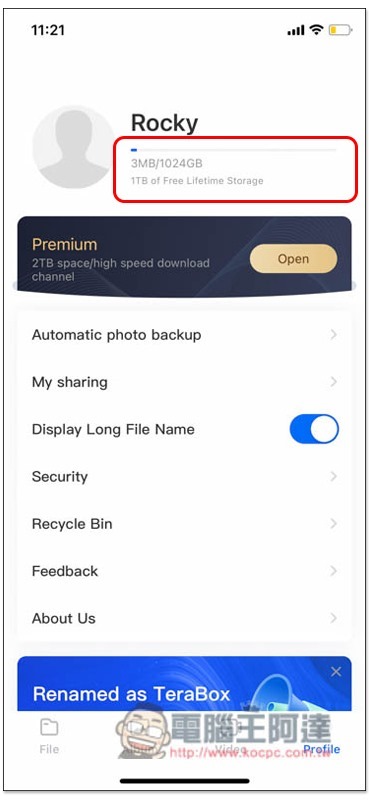
Task: Toggle Display Long File Name switch
Action: 314,429
